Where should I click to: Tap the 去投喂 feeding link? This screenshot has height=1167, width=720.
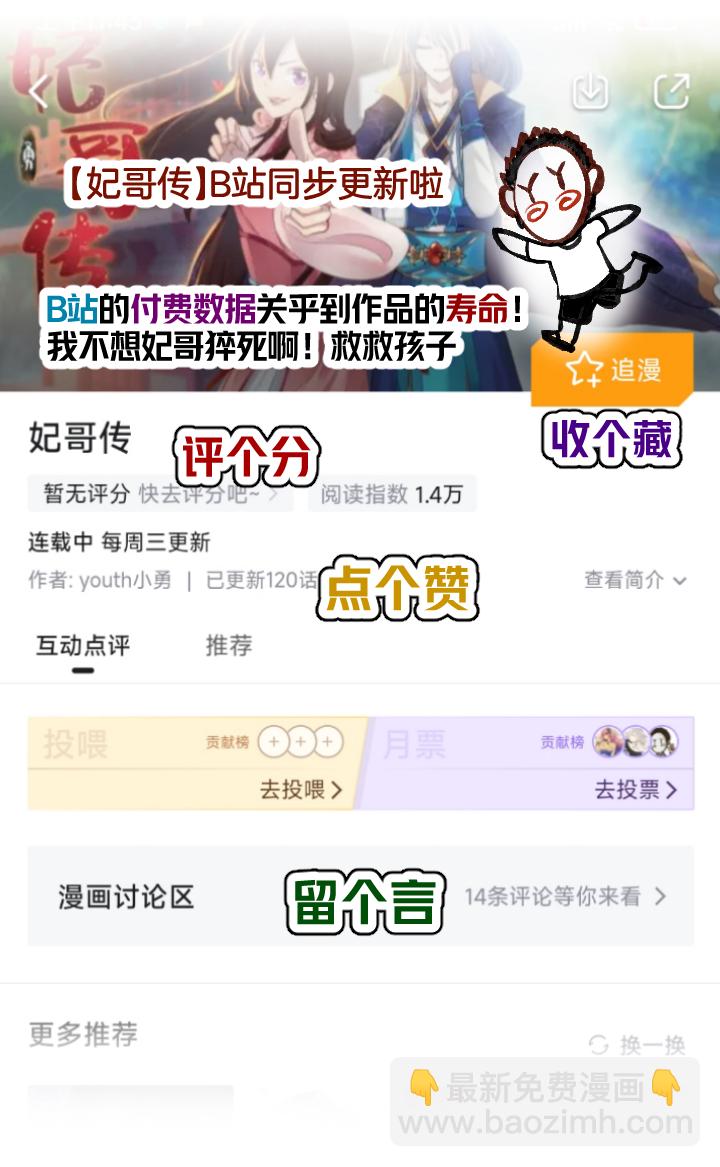pyautogui.click(x=302, y=788)
